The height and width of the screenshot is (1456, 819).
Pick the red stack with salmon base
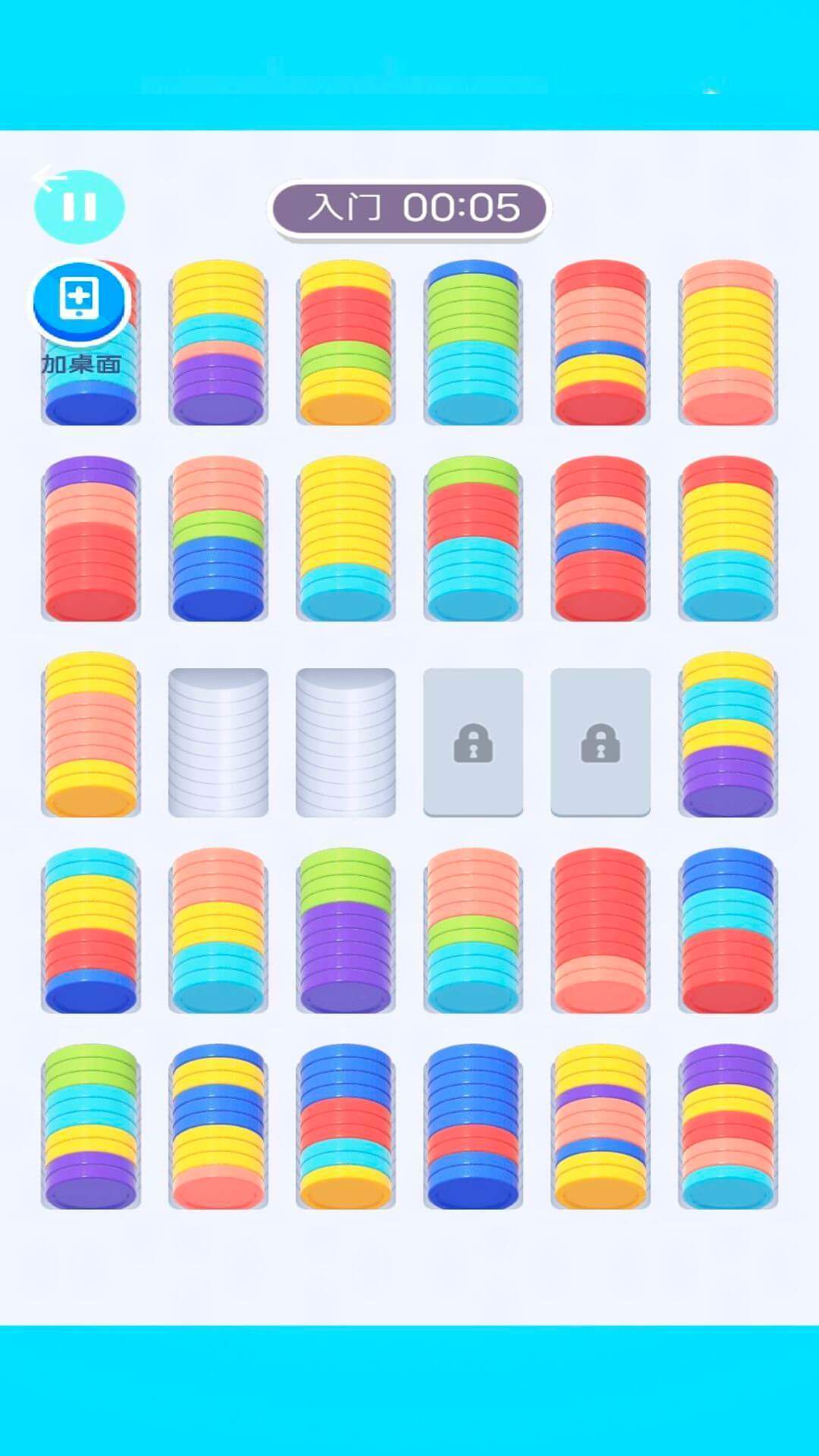[600, 930]
